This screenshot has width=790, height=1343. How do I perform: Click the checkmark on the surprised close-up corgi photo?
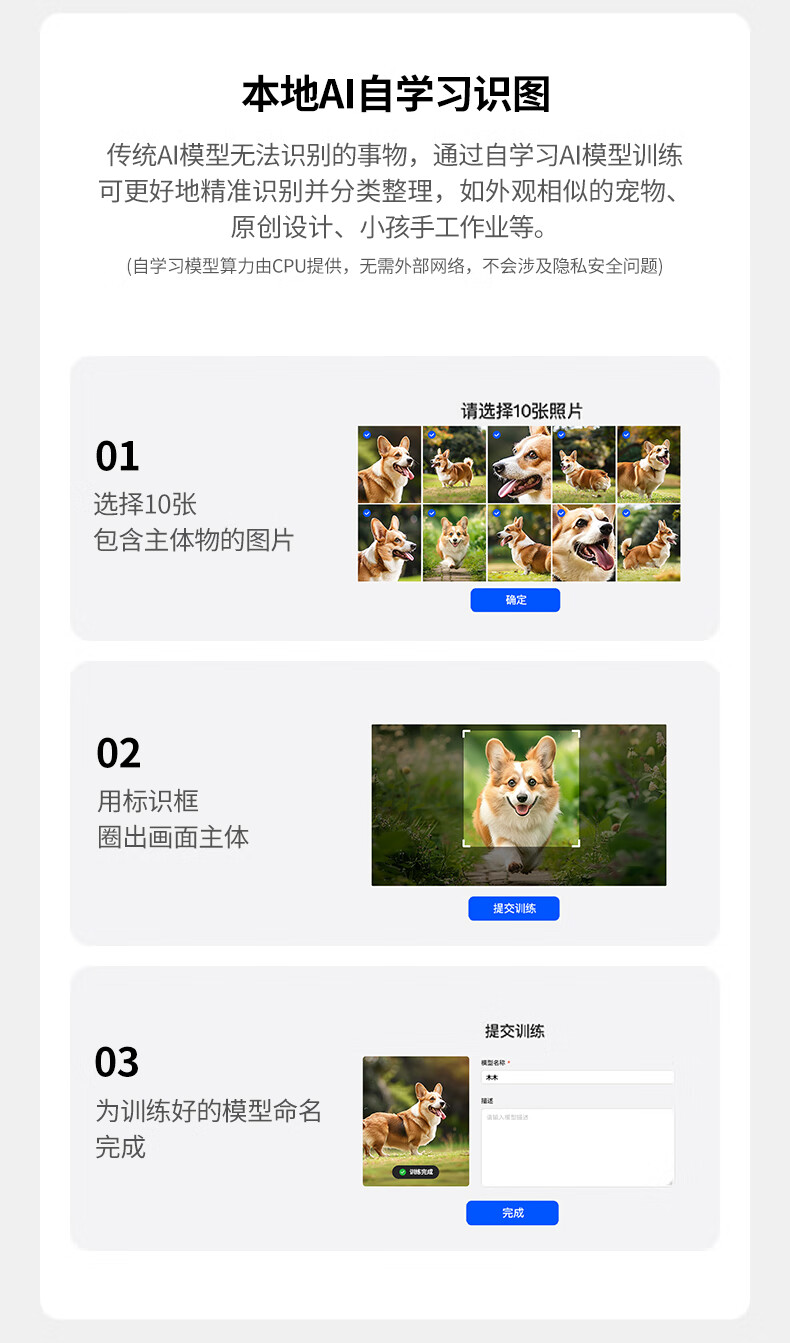pyautogui.click(x=560, y=514)
